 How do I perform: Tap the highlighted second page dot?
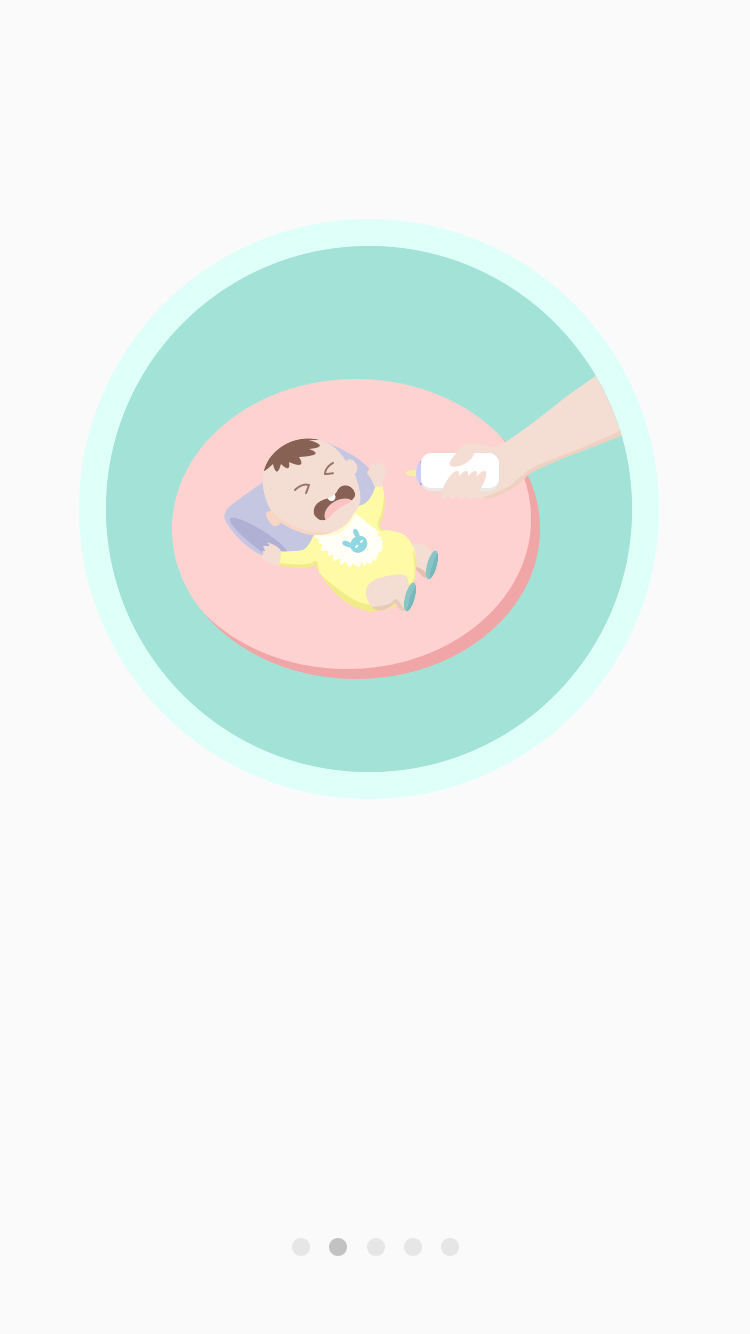tap(338, 1247)
